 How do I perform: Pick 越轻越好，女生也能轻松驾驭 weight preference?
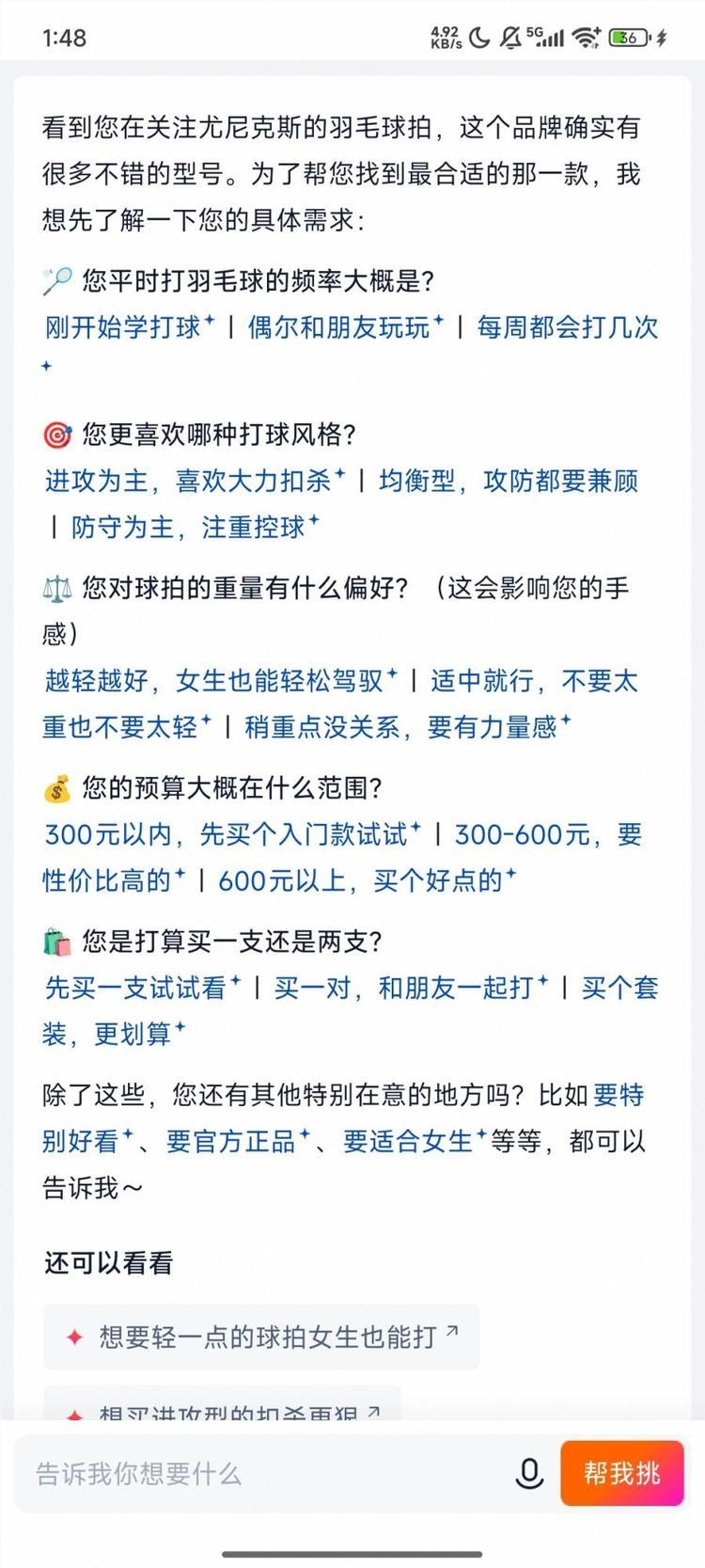coord(216,680)
